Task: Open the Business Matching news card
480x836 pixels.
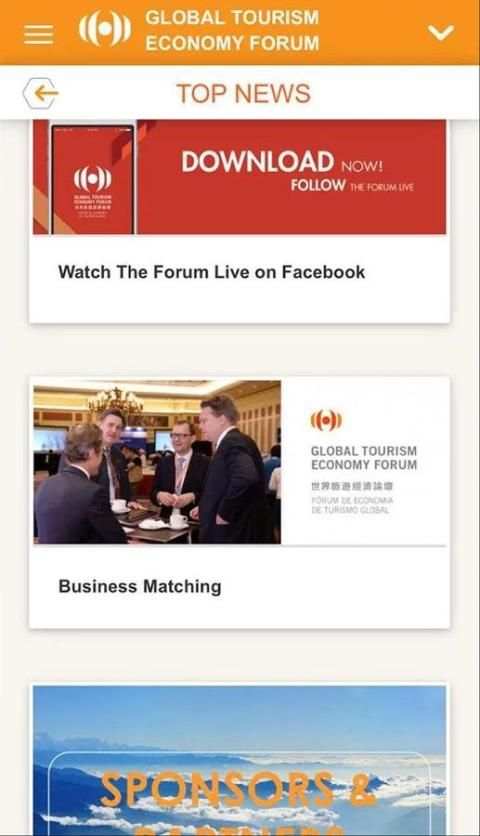Action: click(x=239, y=503)
